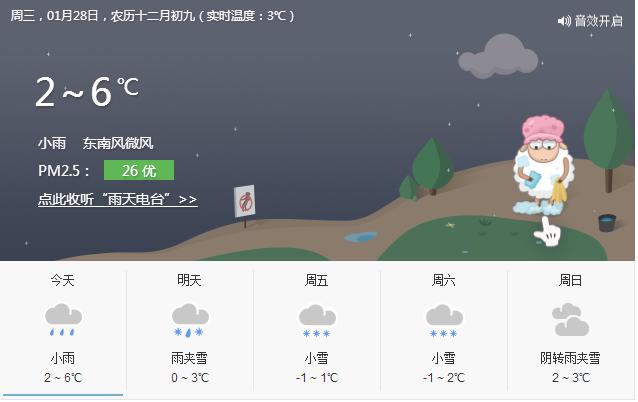Switch to the 明天 forecast tab
Image resolution: width=638 pixels, height=402 pixels.
[x=189, y=330]
